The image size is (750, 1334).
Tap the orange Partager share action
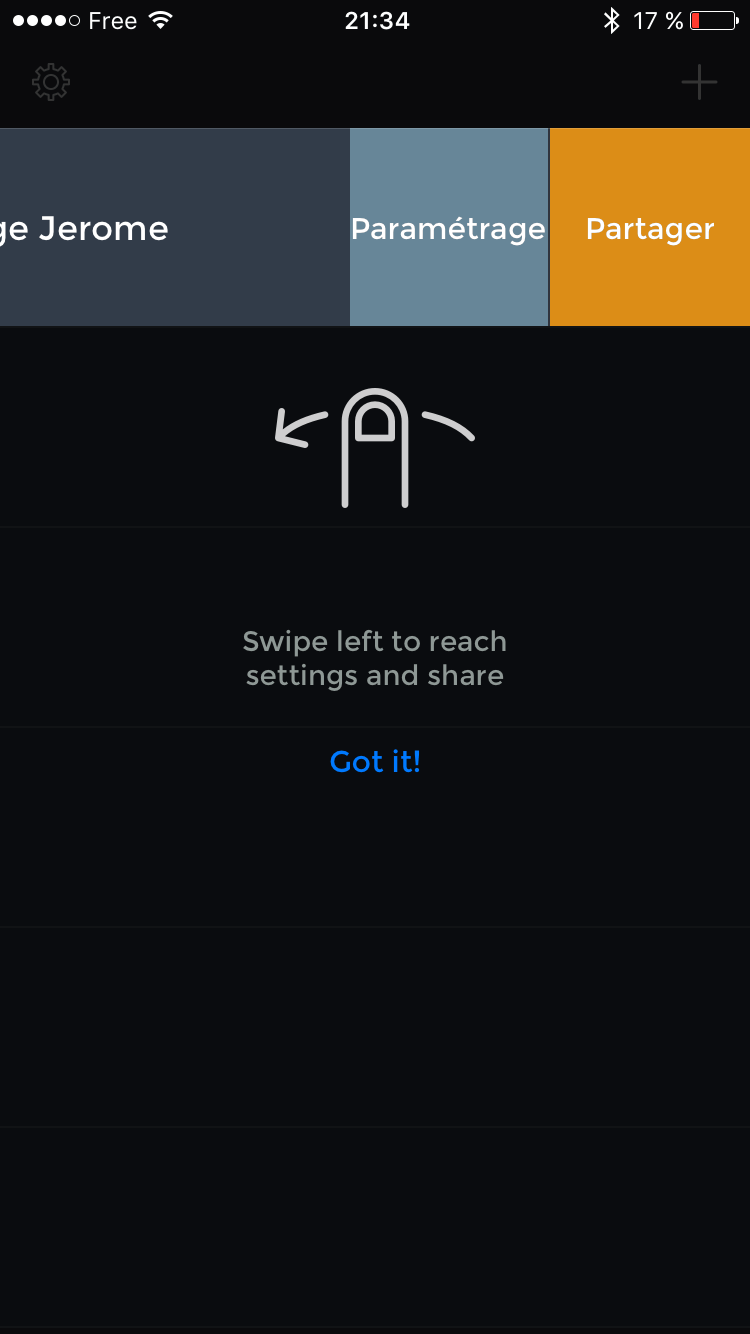(x=650, y=228)
